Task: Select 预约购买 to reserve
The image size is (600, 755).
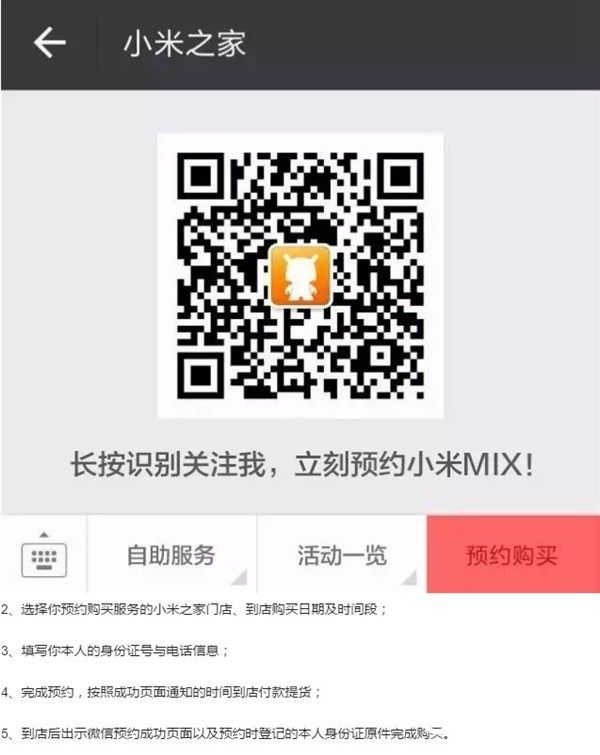Action: 512,555
